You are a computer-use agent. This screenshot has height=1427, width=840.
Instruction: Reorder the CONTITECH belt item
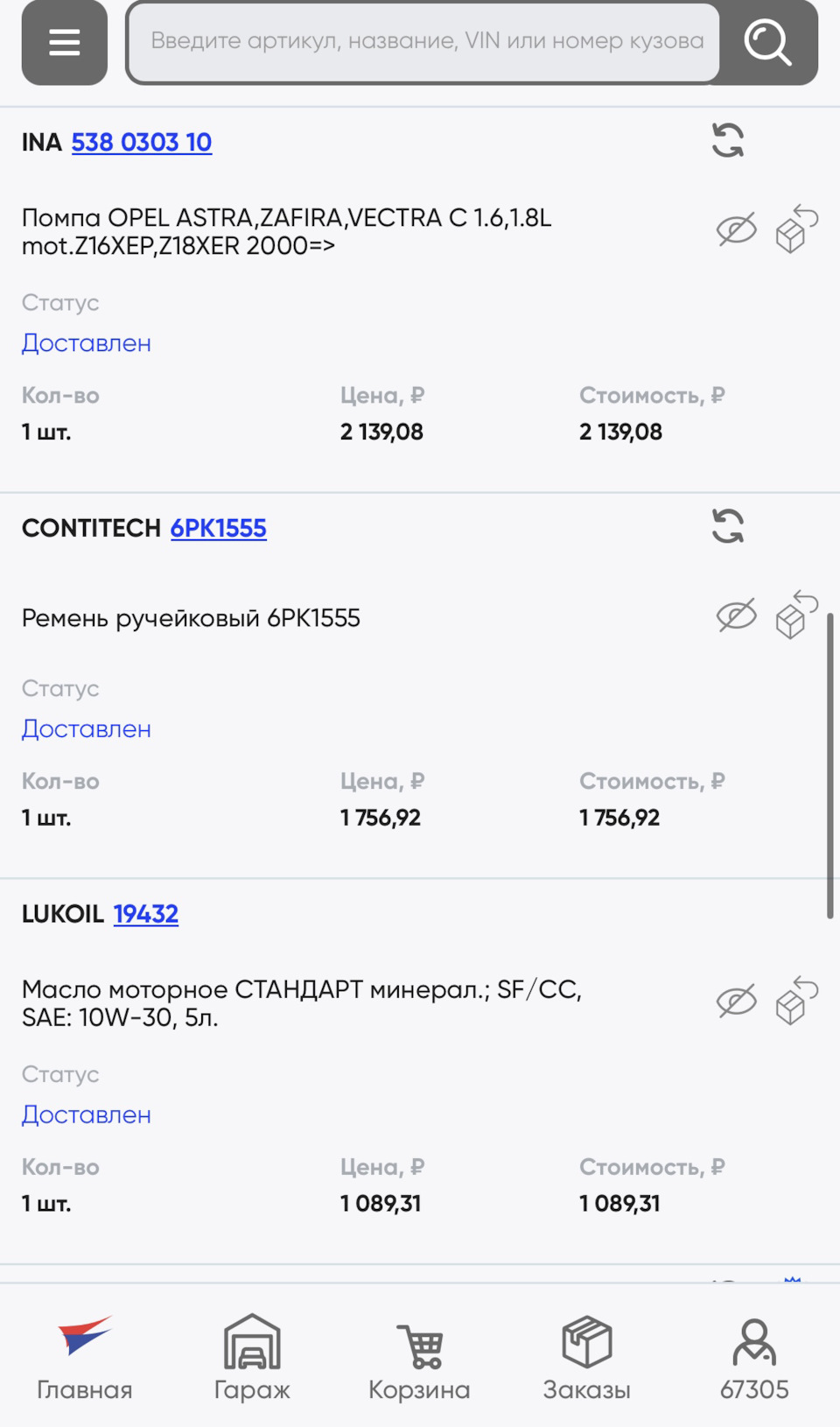[x=727, y=526]
